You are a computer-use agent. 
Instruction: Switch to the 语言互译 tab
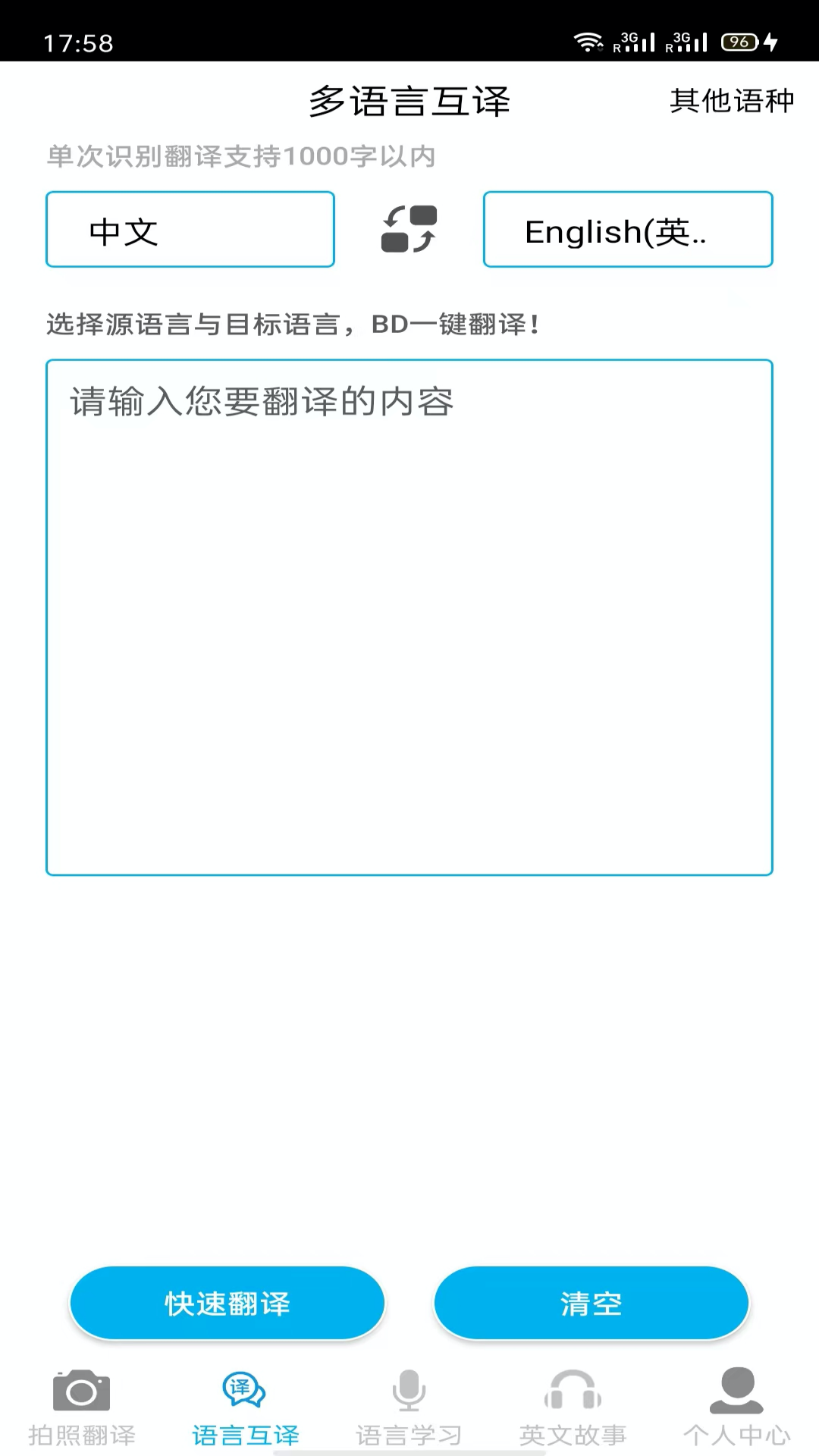coord(245,1407)
